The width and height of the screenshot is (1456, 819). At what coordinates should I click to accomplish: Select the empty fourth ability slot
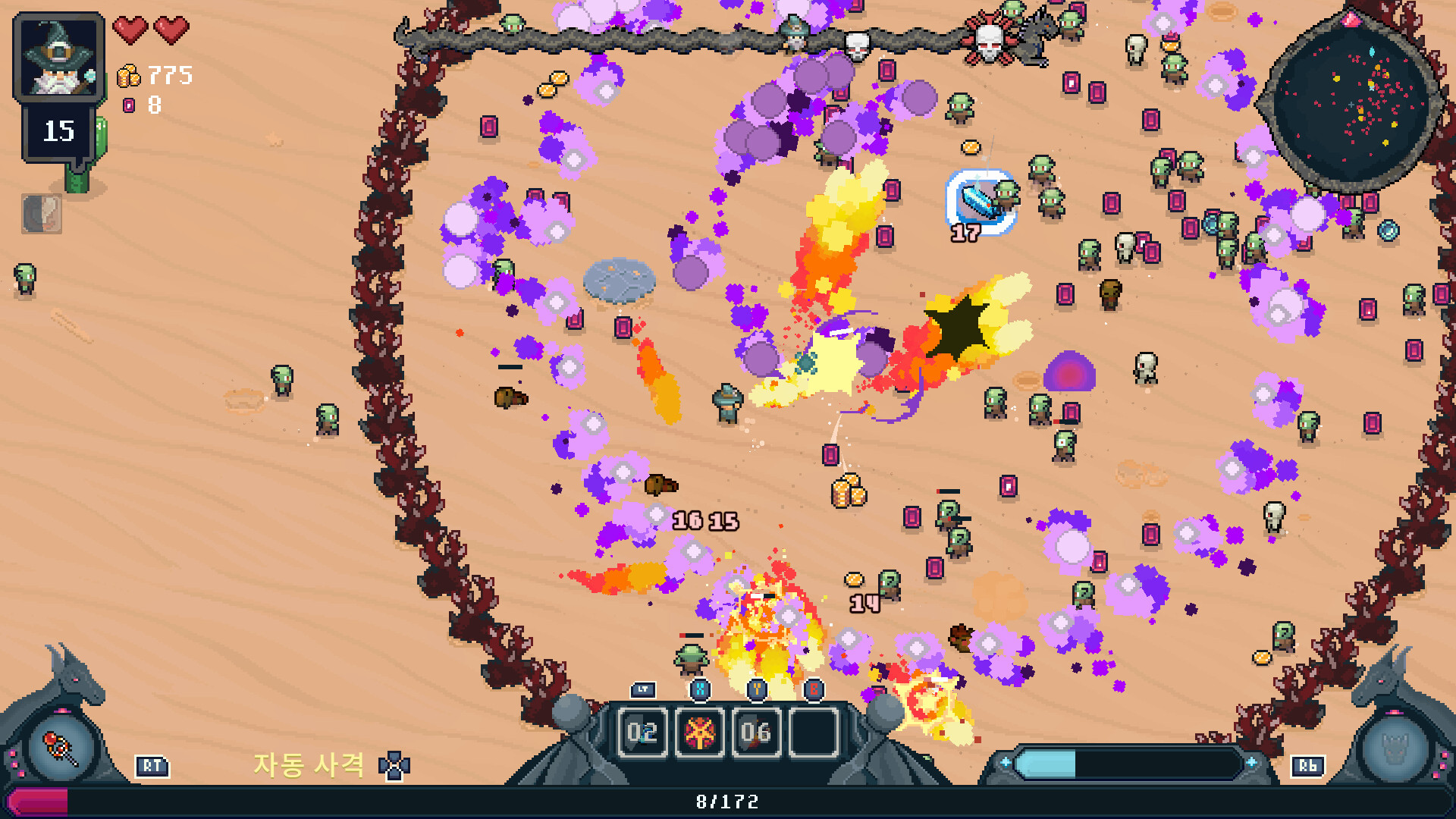pyautogui.click(x=814, y=733)
